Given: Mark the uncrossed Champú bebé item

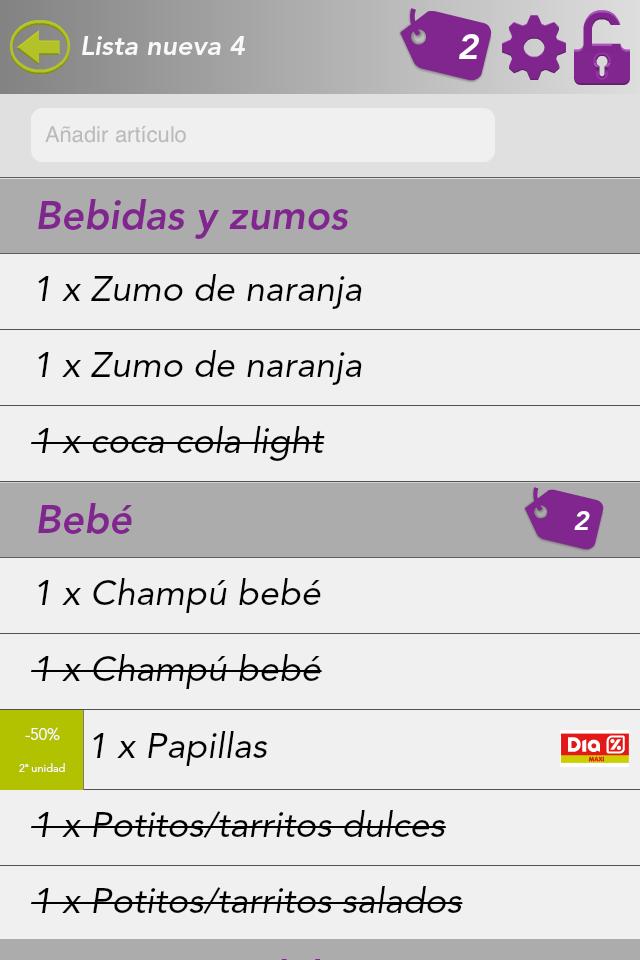Looking at the screenshot, I should (x=178, y=594).
